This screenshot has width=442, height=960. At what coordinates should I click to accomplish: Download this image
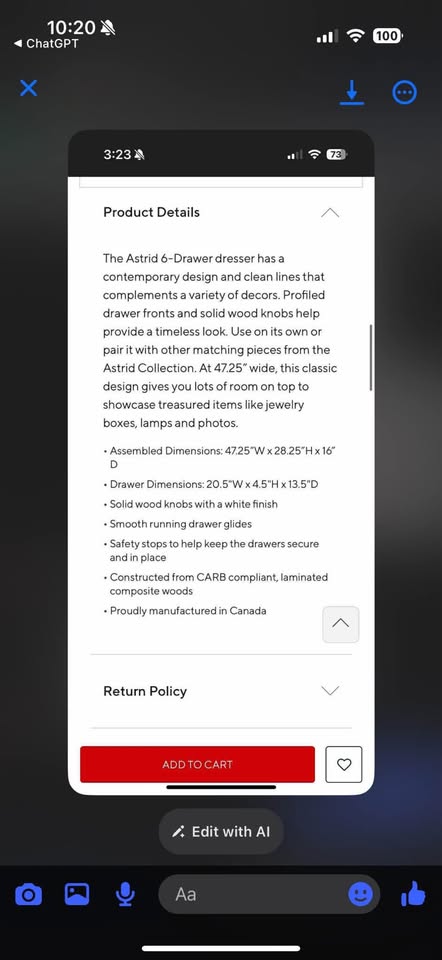351,93
